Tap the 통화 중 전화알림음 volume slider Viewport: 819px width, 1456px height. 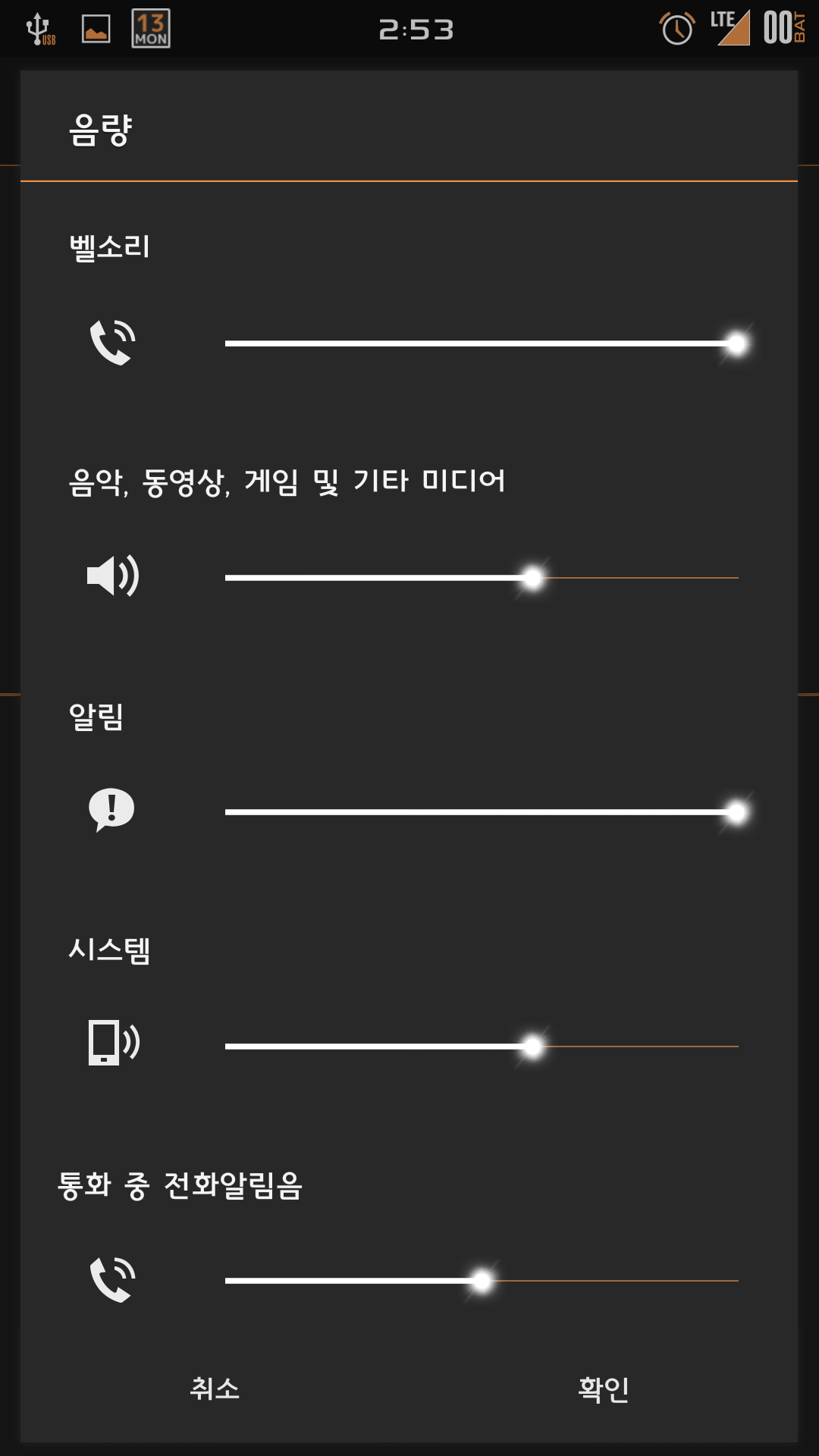(x=481, y=1281)
